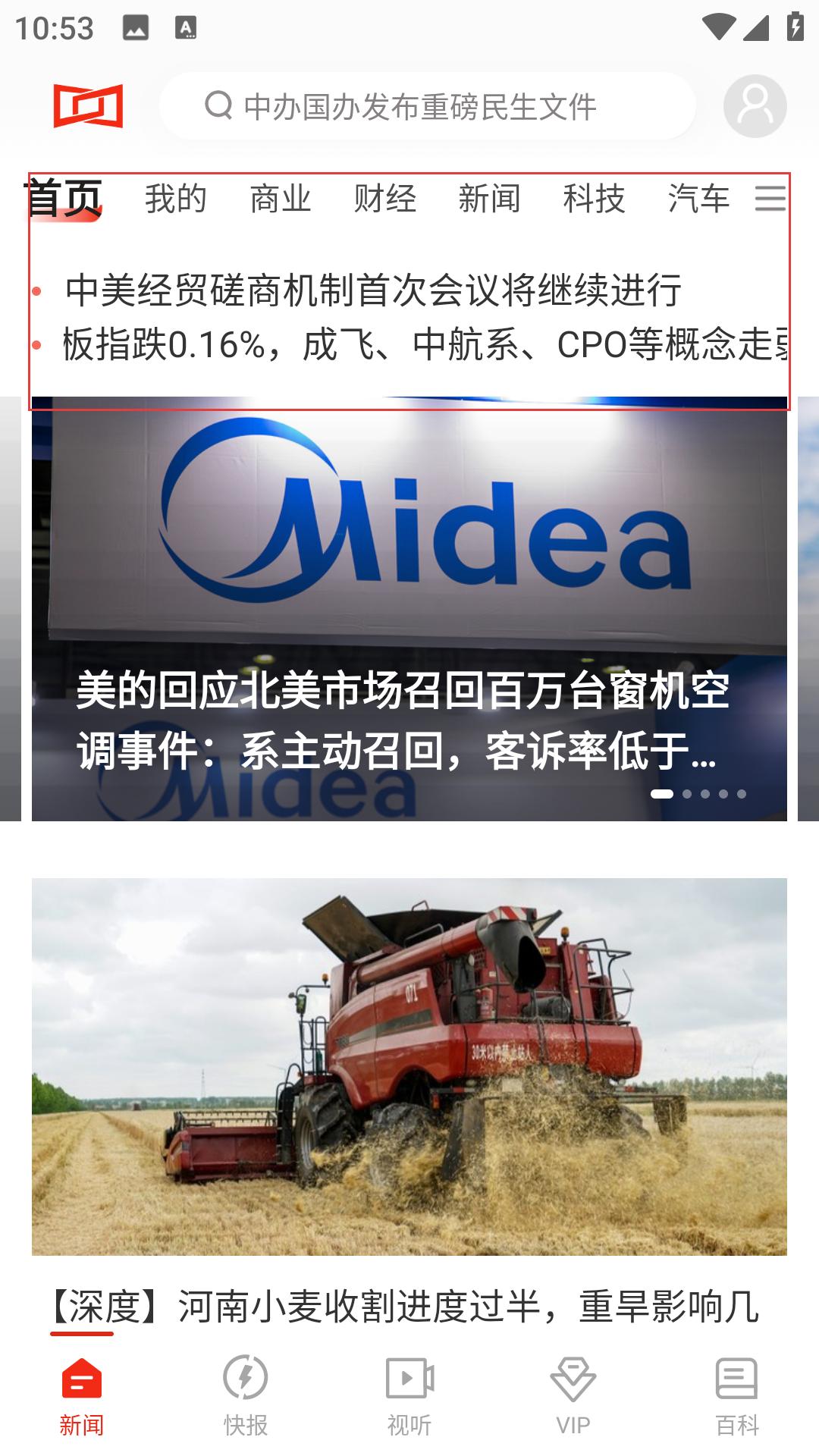Image resolution: width=819 pixels, height=1456 pixels.
Task: Select the 汽车 top tab
Action: (698, 199)
